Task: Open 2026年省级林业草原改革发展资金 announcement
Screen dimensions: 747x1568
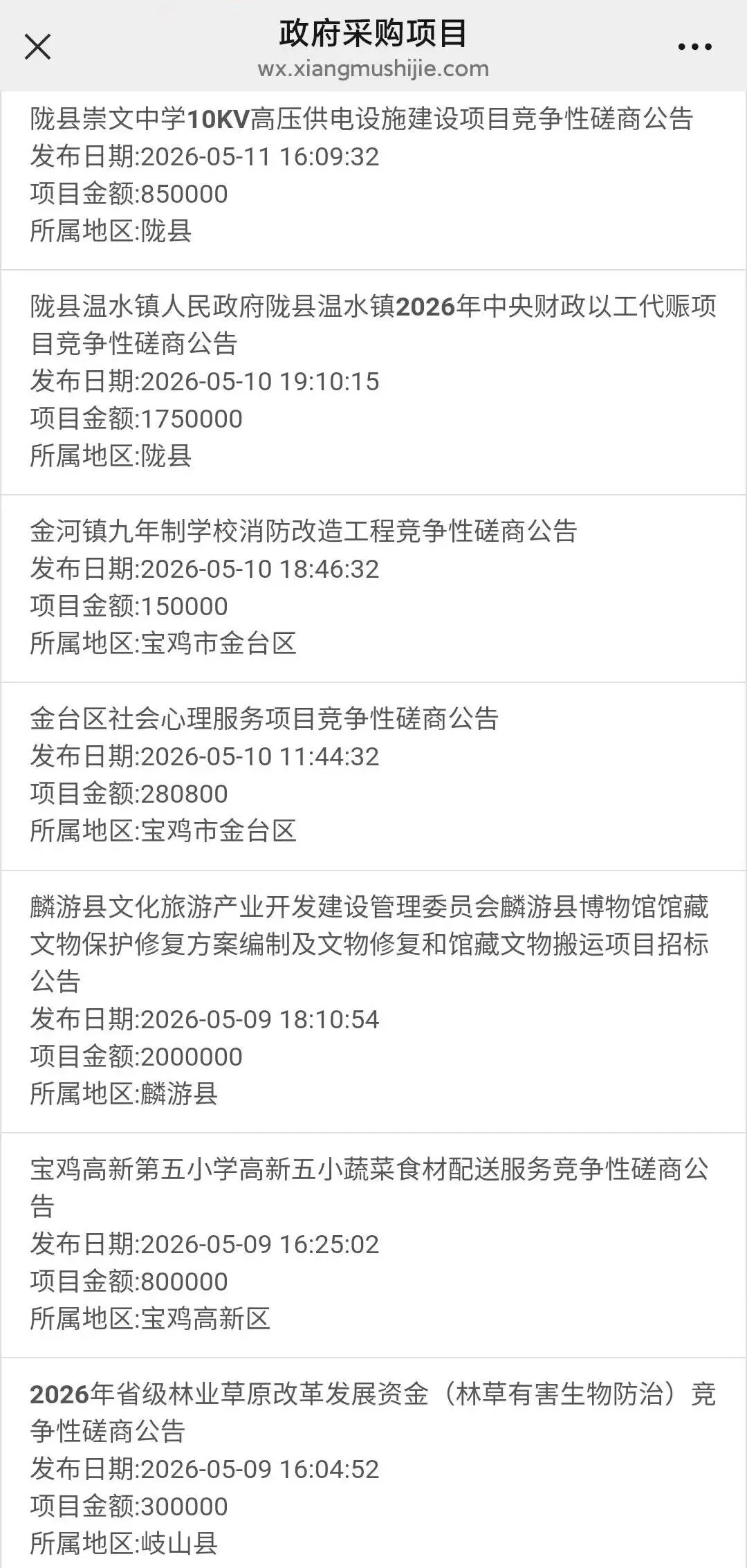Action: [x=373, y=1463]
